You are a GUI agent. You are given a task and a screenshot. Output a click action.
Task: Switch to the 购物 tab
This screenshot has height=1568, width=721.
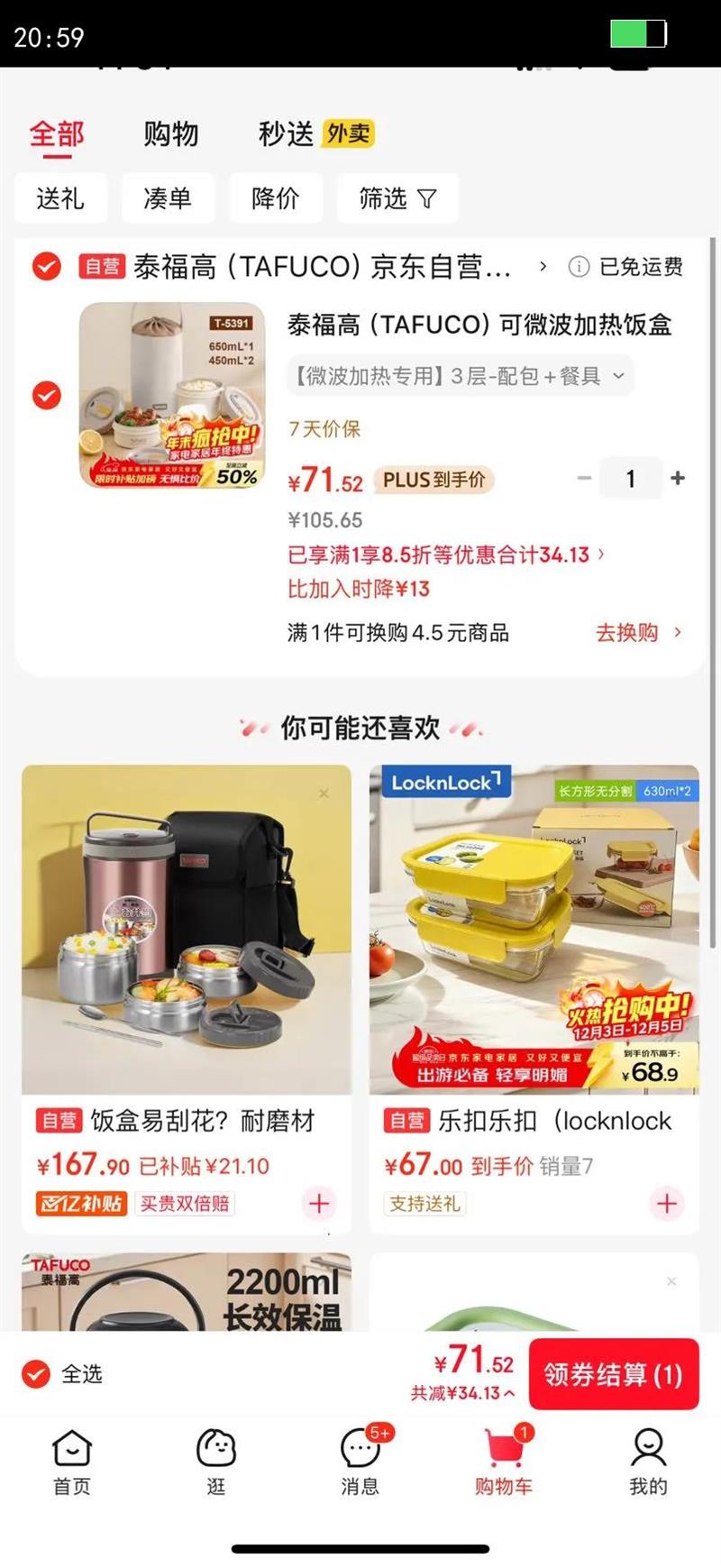tap(170, 134)
